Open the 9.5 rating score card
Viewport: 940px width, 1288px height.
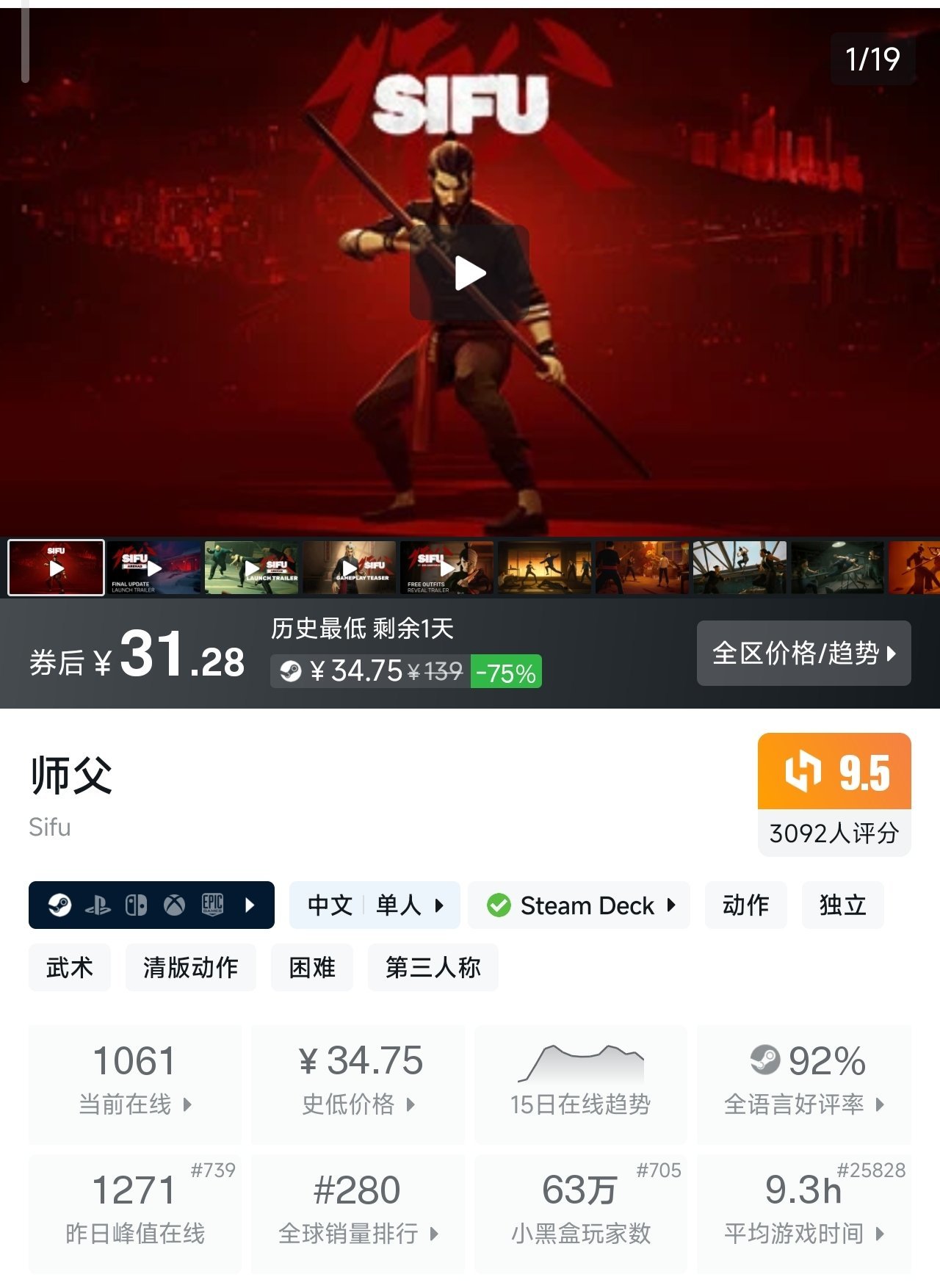[834, 794]
